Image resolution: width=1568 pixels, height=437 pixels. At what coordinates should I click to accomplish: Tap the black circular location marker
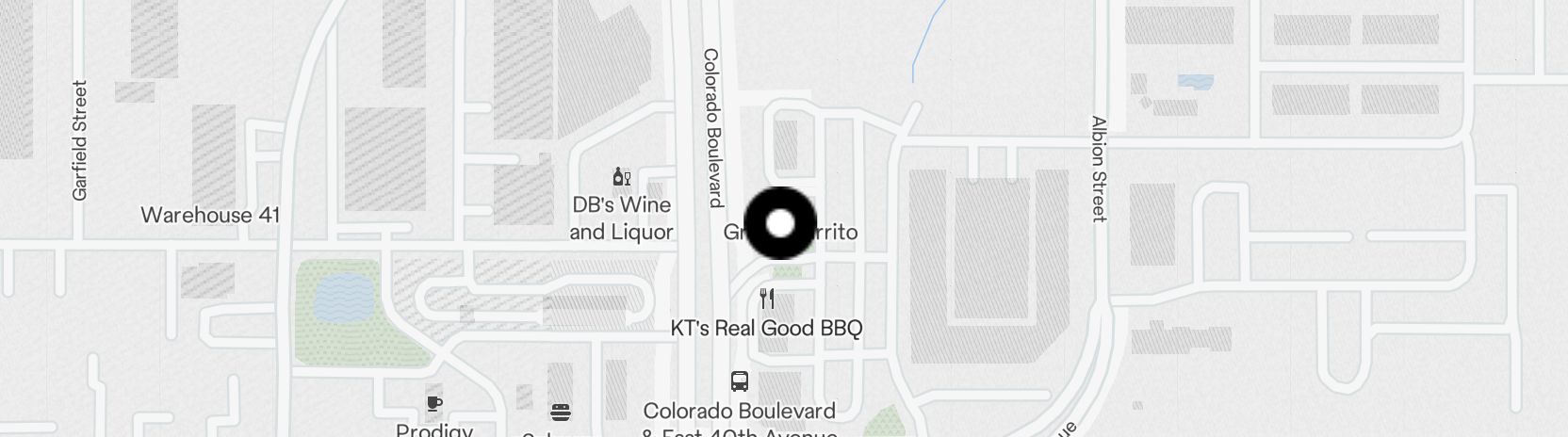coord(780,224)
